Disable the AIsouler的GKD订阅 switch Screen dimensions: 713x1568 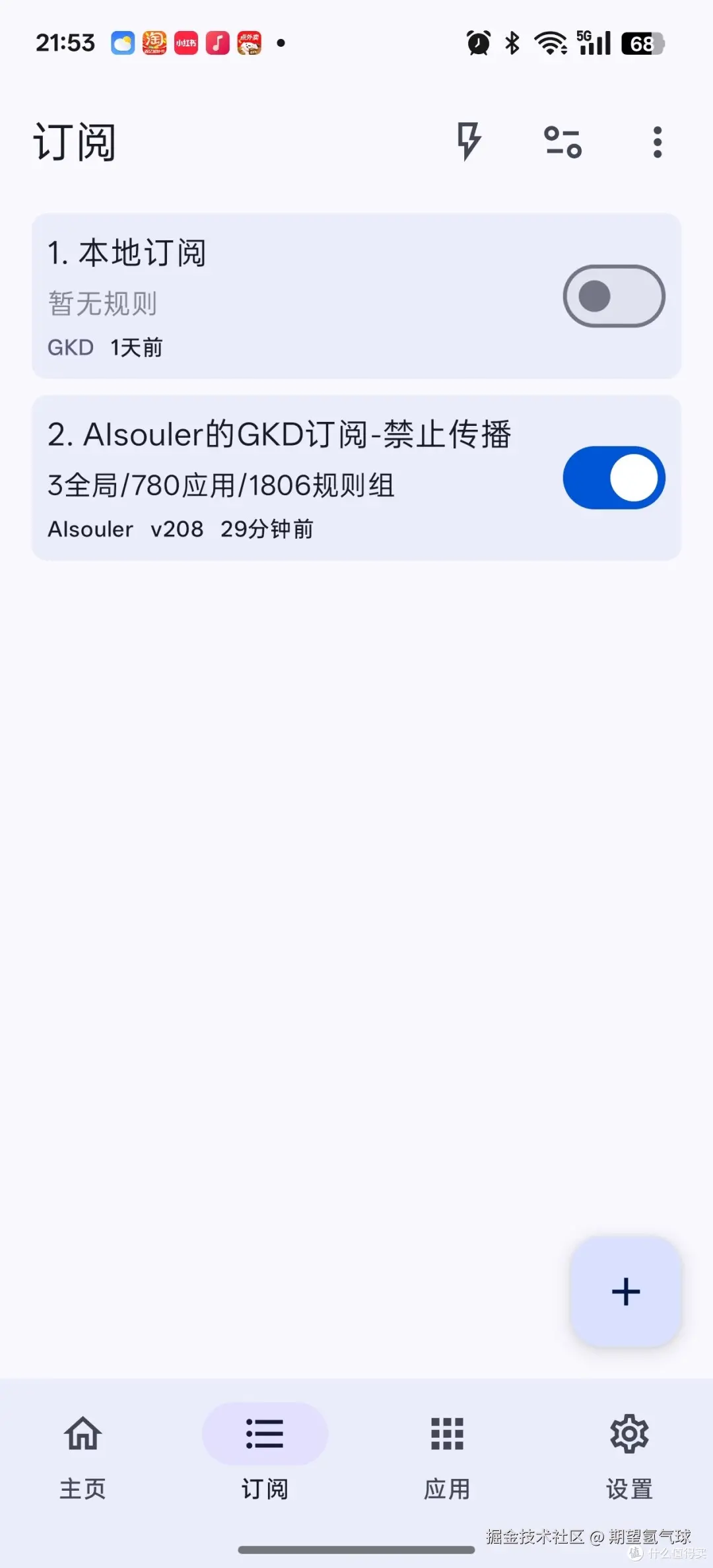click(613, 478)
